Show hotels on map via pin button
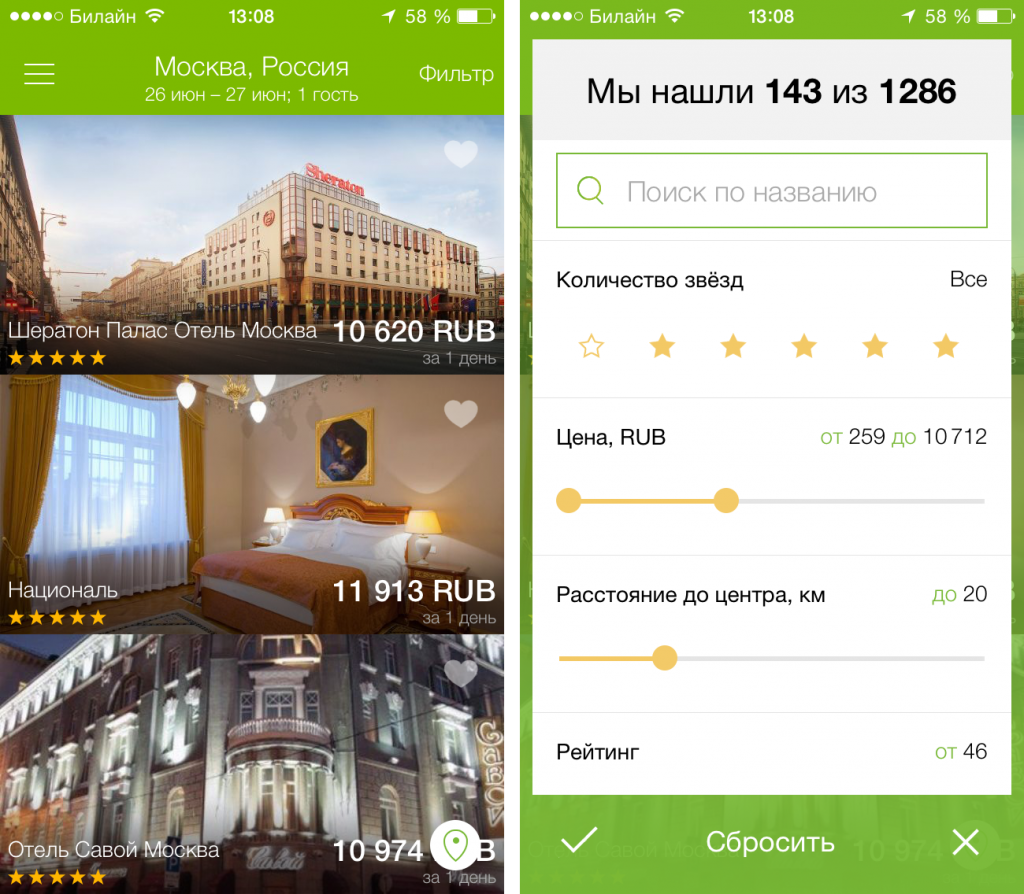Screen dimensions: 1024x894 click(456, 846)
